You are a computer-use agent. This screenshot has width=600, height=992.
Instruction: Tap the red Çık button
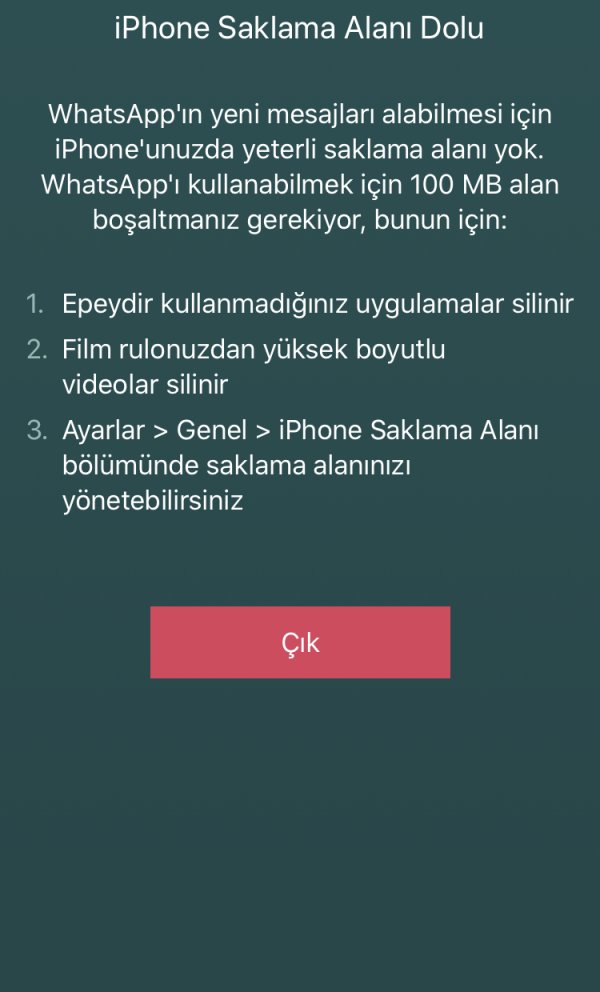[300, 642]
